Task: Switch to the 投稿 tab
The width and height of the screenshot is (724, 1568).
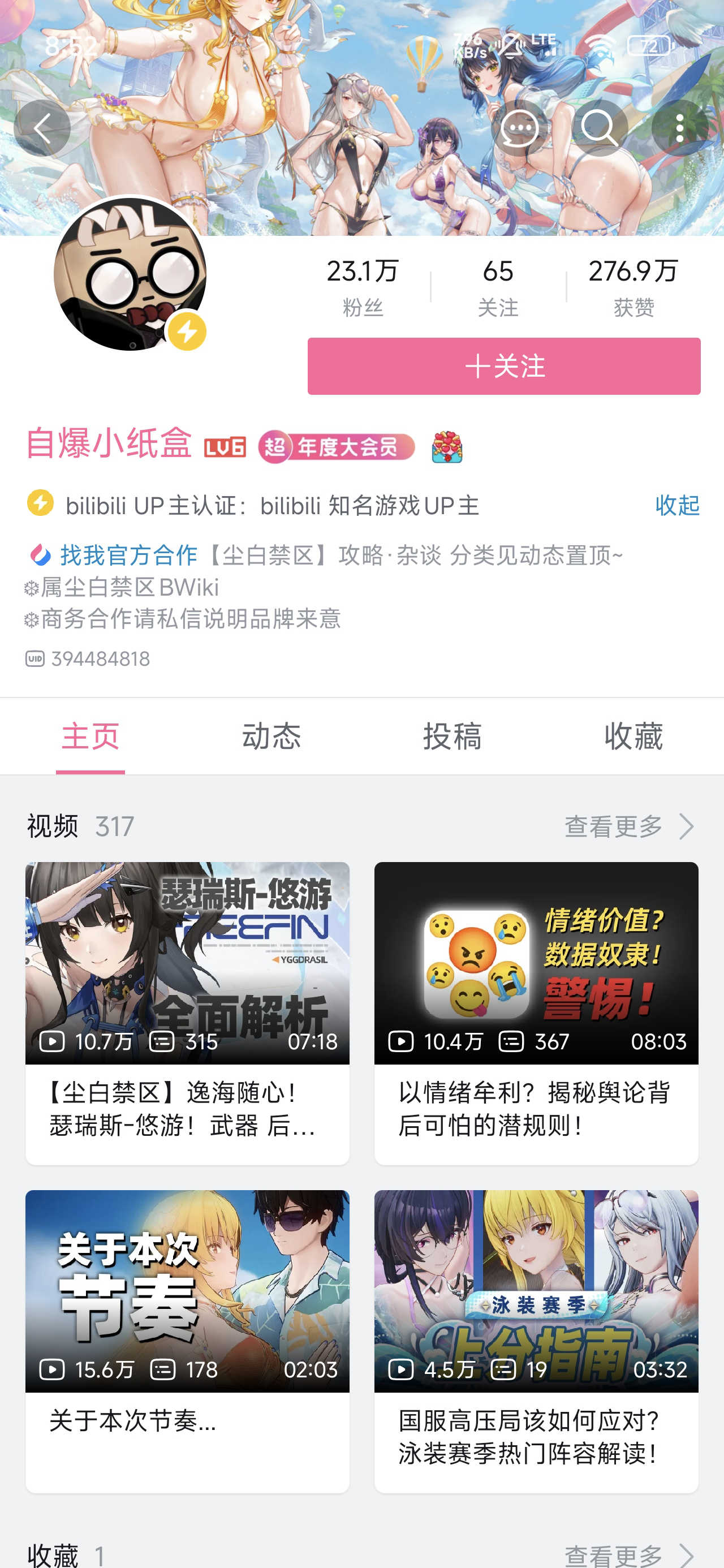Action: click(x=452, y=736)
